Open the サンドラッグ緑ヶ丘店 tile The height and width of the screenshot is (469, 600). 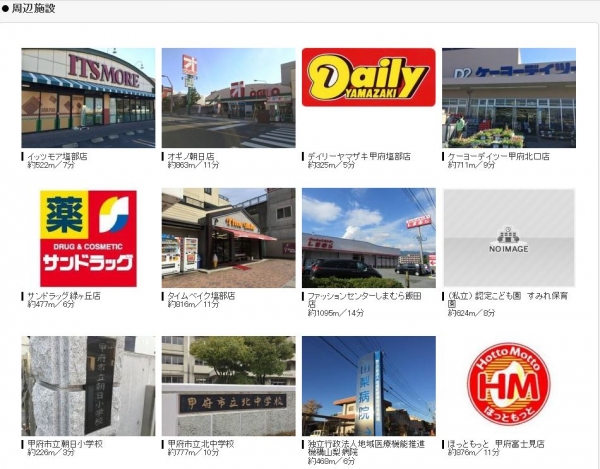tap(88, 238)
